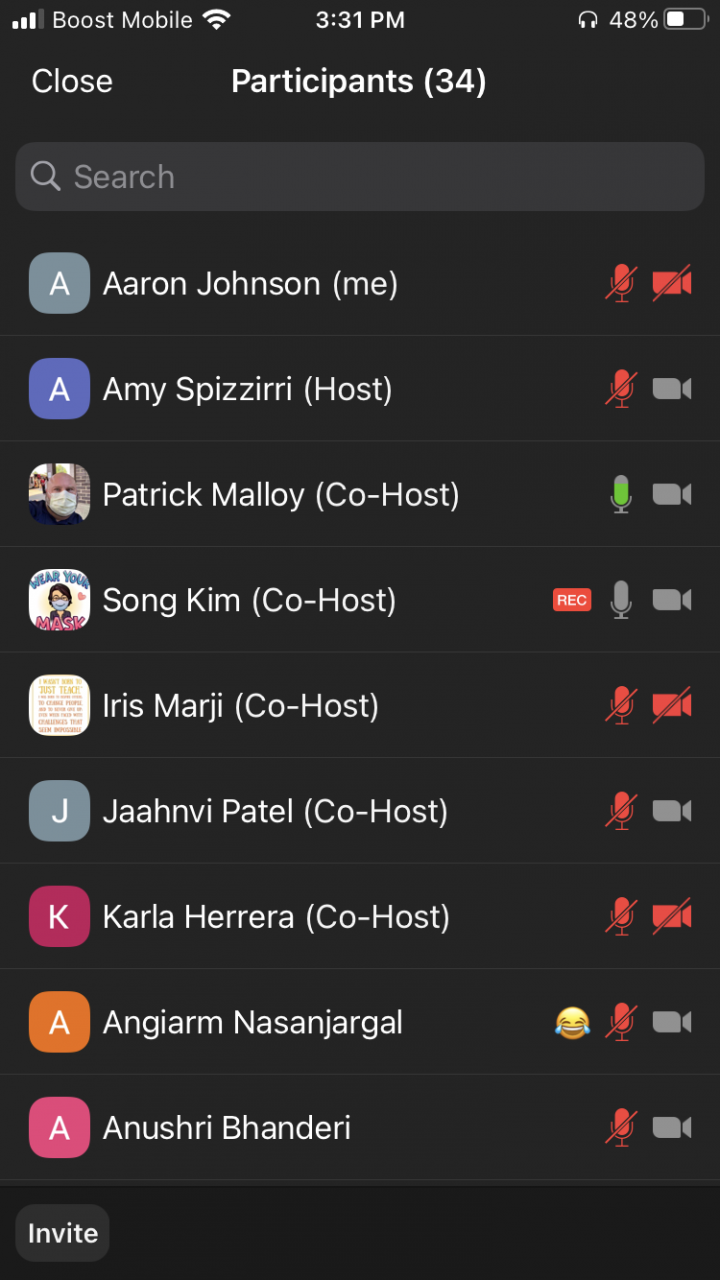Image resolution: width=720 pixels, height=1280 pixels.
Task: Select Patrick Malloy (Co-Host) in the list
Action: click(280, 495)
